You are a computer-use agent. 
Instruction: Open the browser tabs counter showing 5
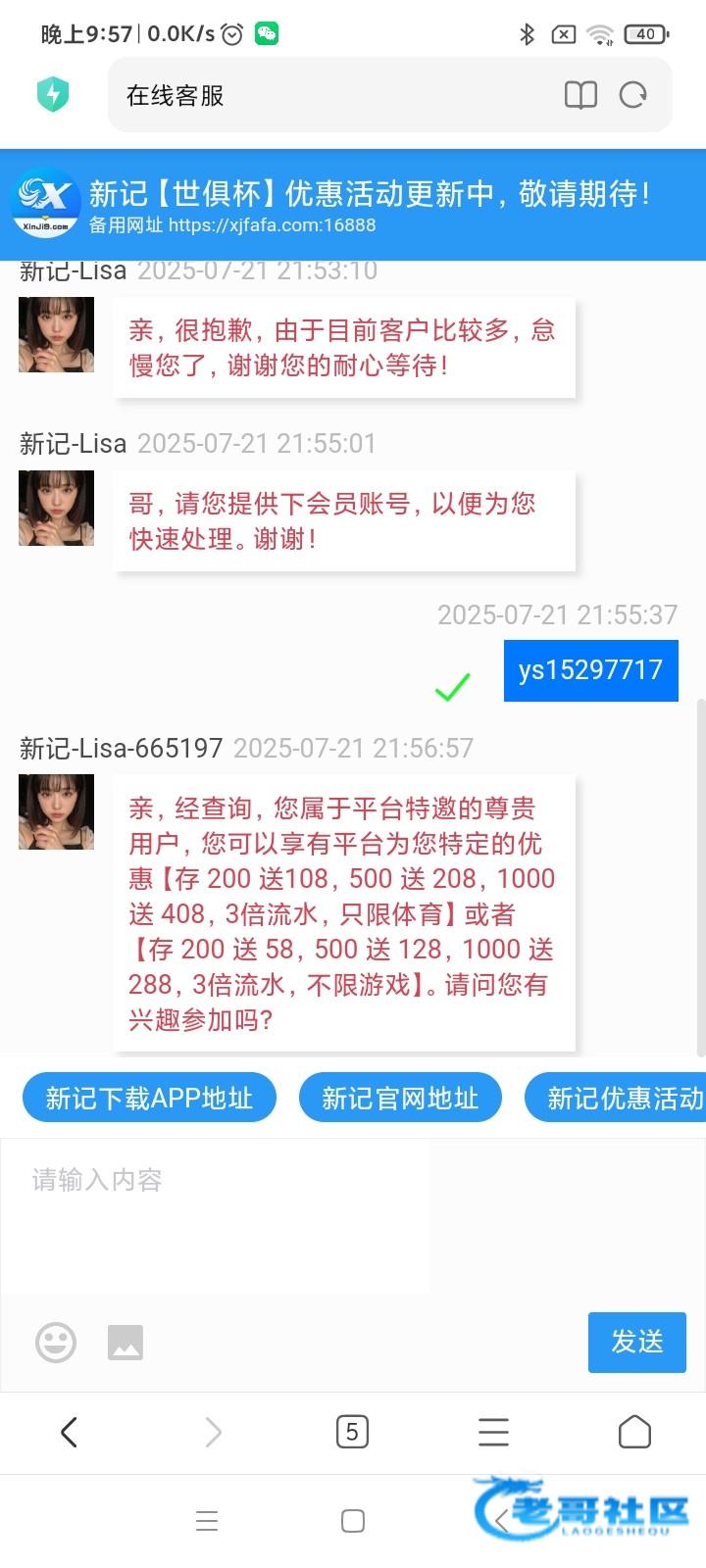352,1433
